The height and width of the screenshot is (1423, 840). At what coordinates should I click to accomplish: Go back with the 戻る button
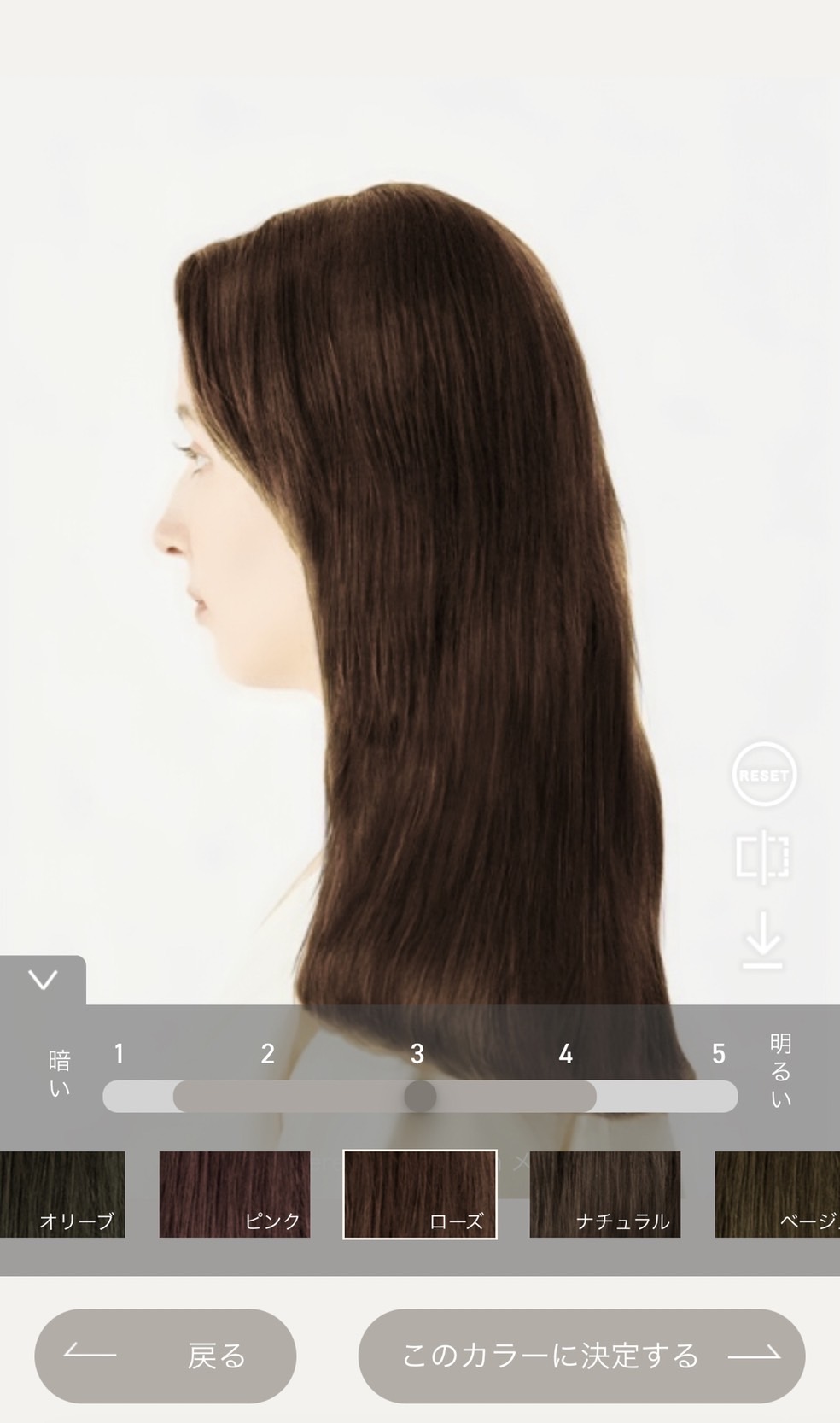pyautogui.click(x=166, y=1356)
